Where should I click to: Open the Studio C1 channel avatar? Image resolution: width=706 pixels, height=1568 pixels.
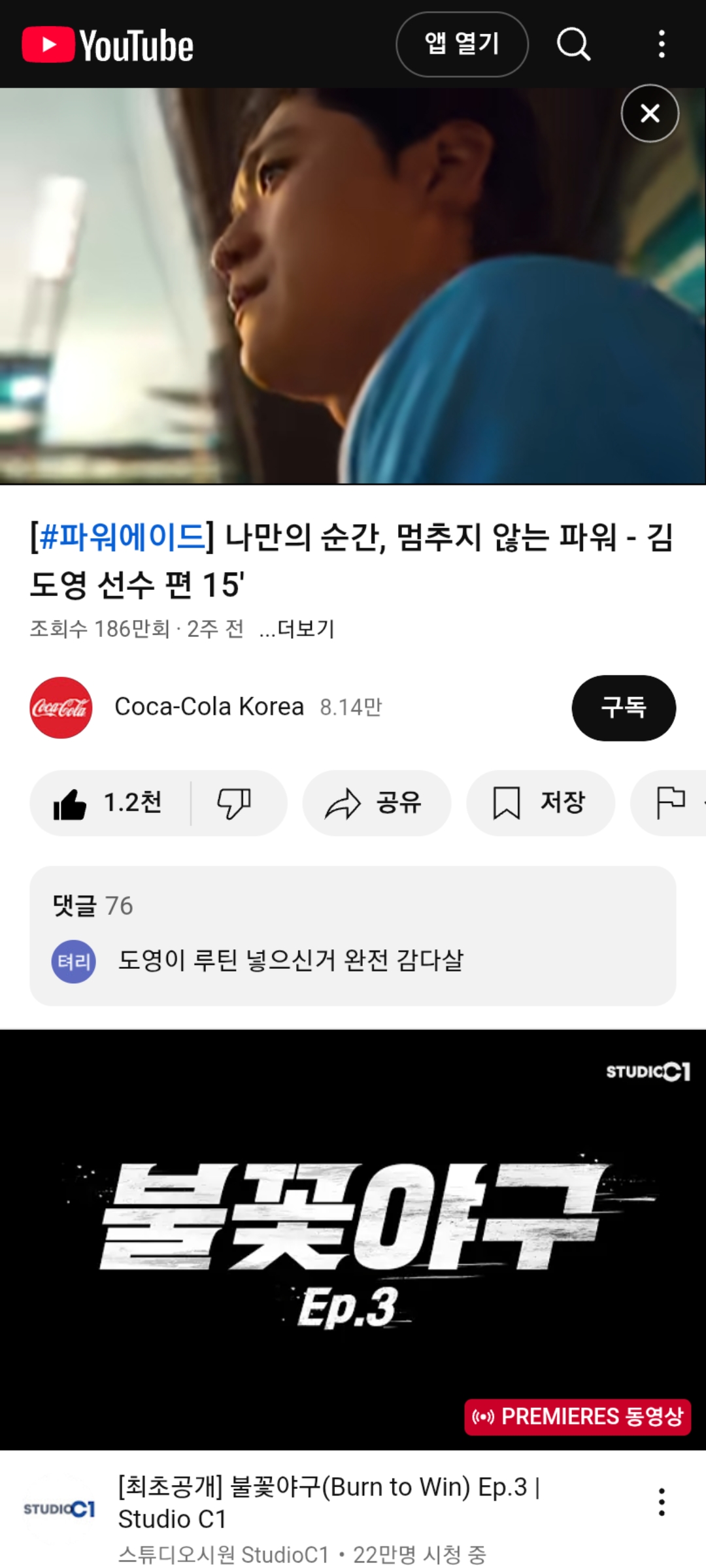(59, 1509)
